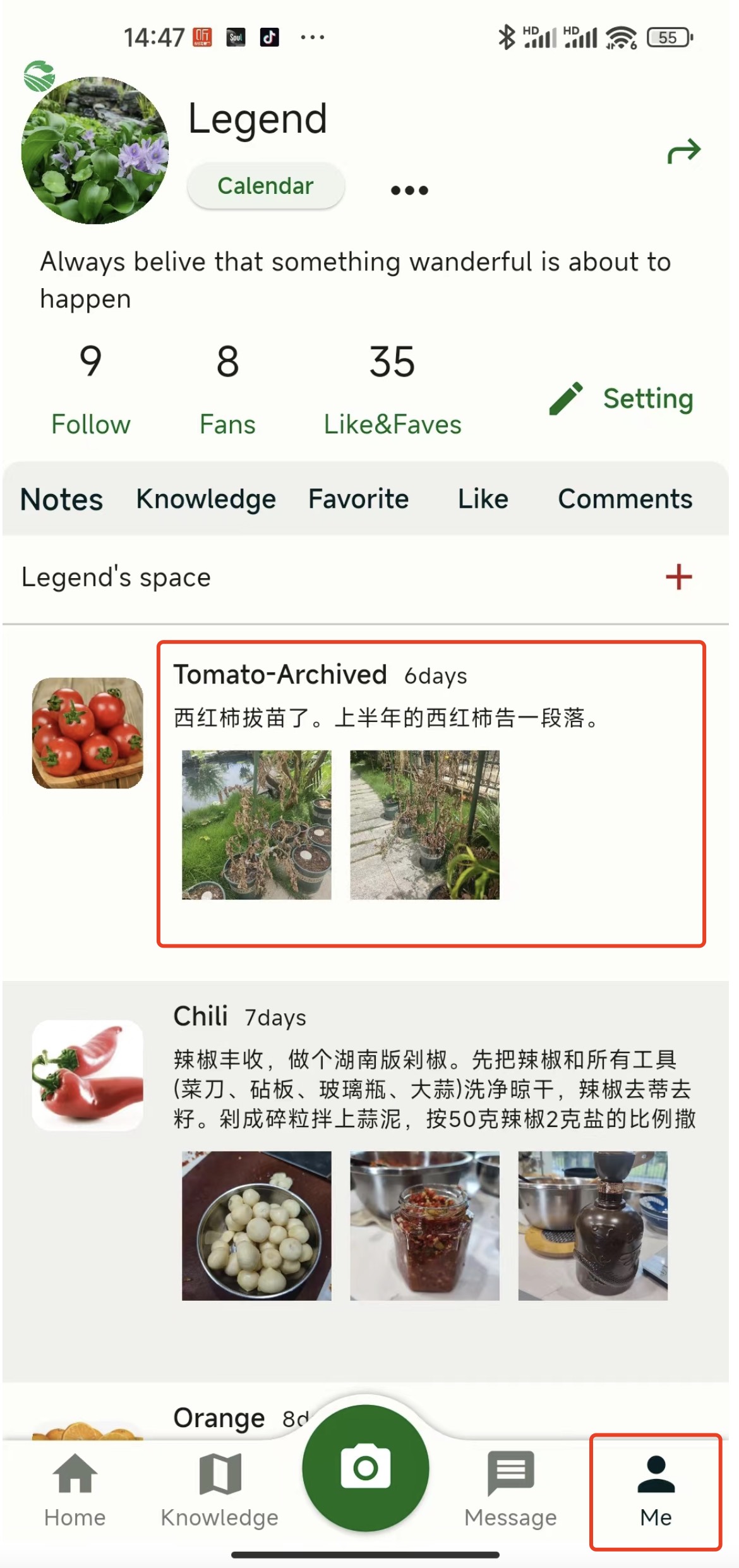Open the Tomato-Archived note

(431, 793)
